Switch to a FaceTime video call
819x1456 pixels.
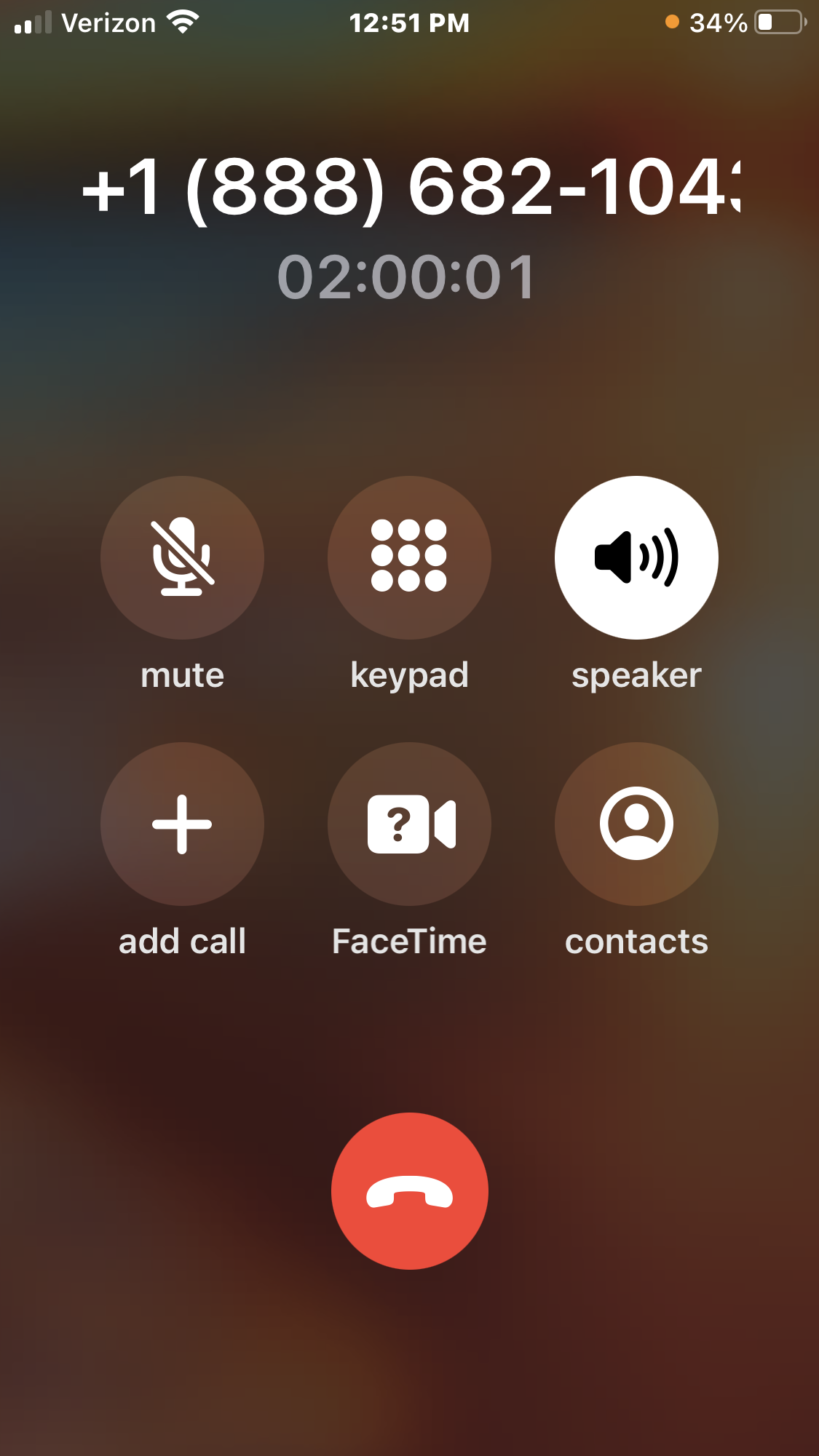(x=409, y=824)
